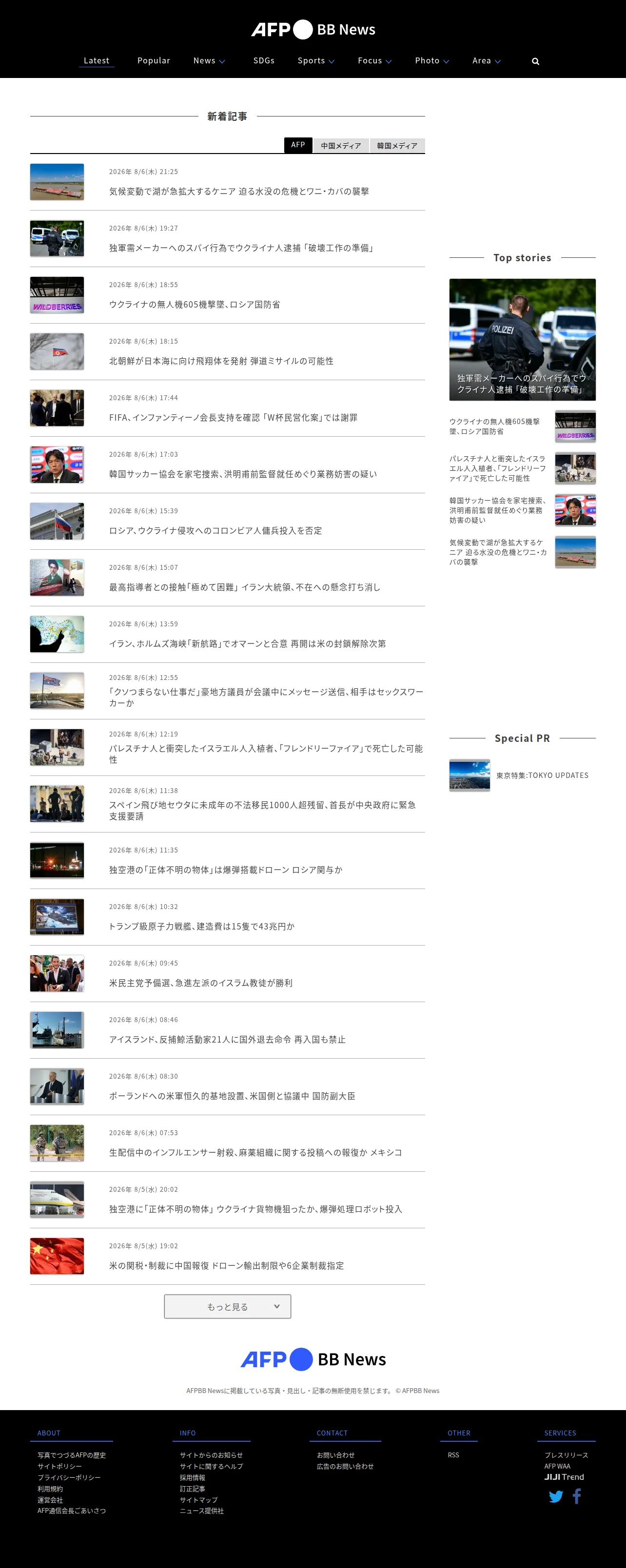Switch to the 中国メディア tab
Viewport: 626px width, 1568px height.
click(341, 145)
